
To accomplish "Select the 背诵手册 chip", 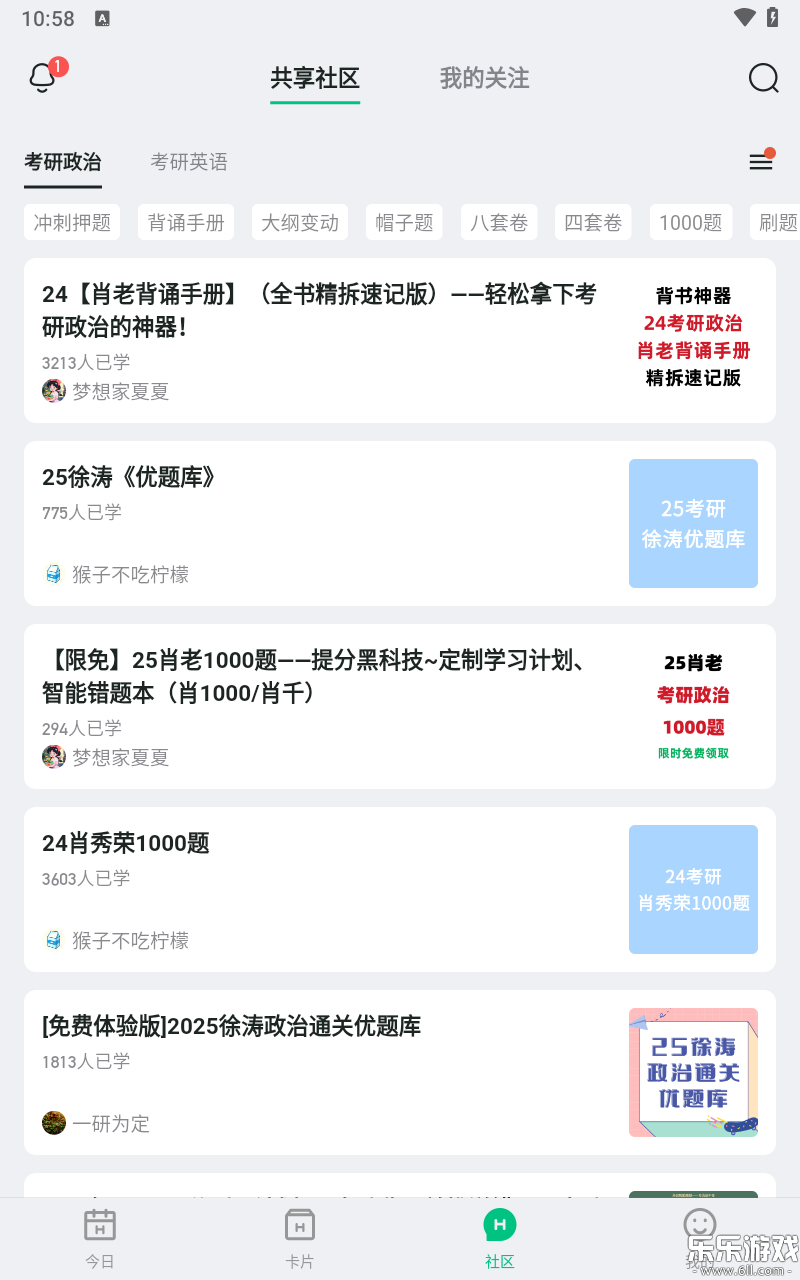I will [186, 222].
